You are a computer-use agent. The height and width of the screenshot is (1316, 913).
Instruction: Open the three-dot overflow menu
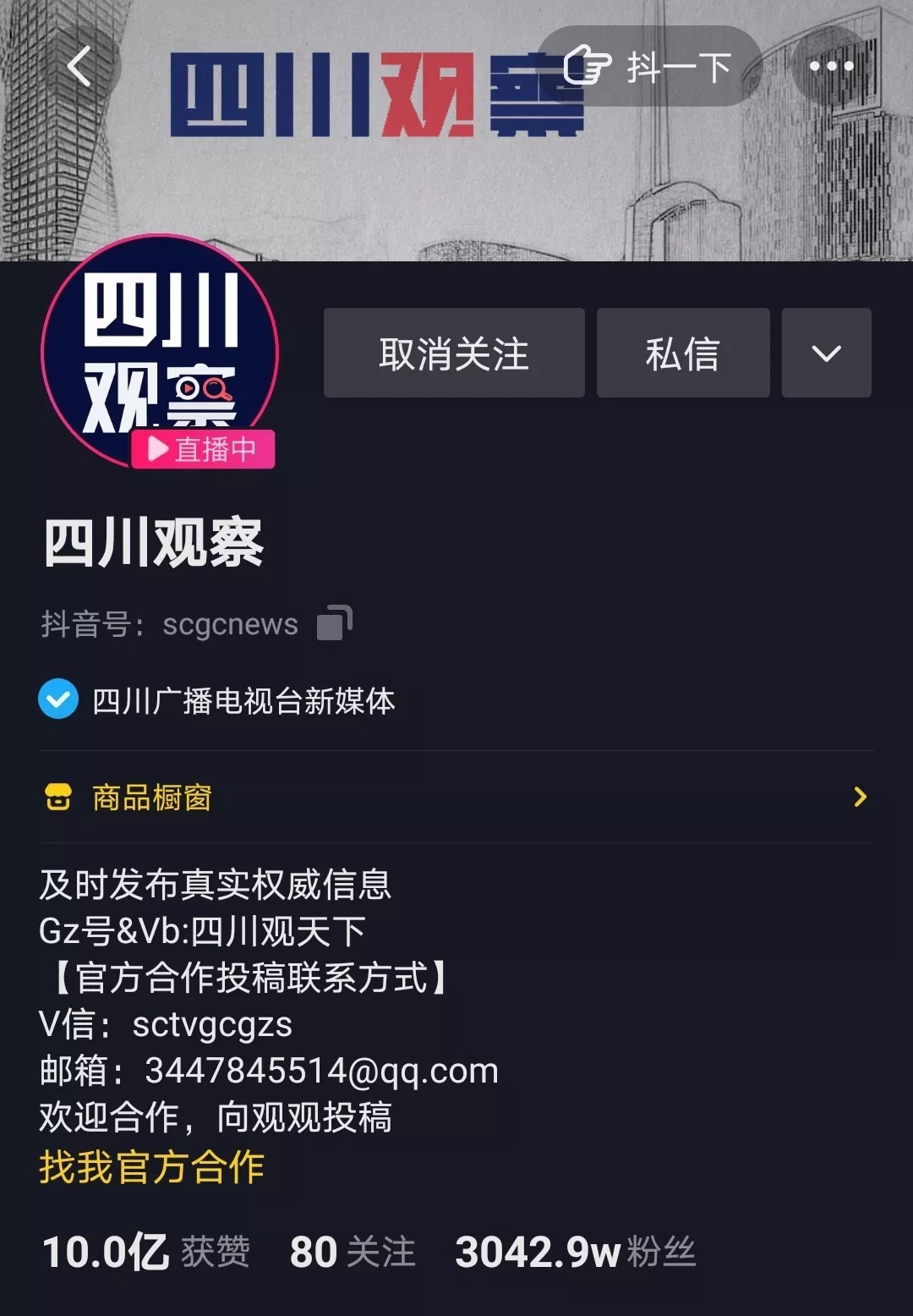(831, 66)
